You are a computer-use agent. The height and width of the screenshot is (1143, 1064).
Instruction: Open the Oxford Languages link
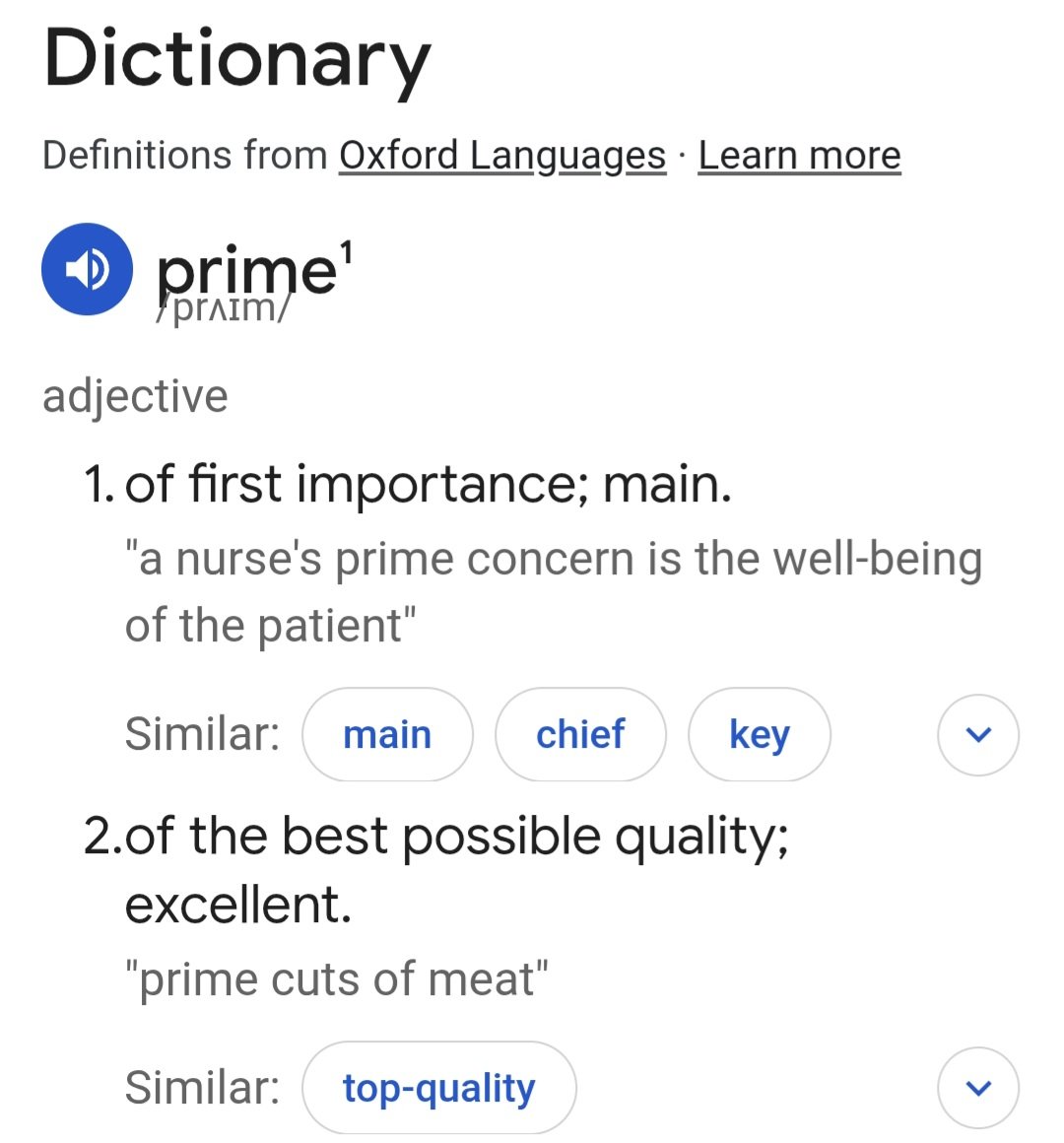502,156
